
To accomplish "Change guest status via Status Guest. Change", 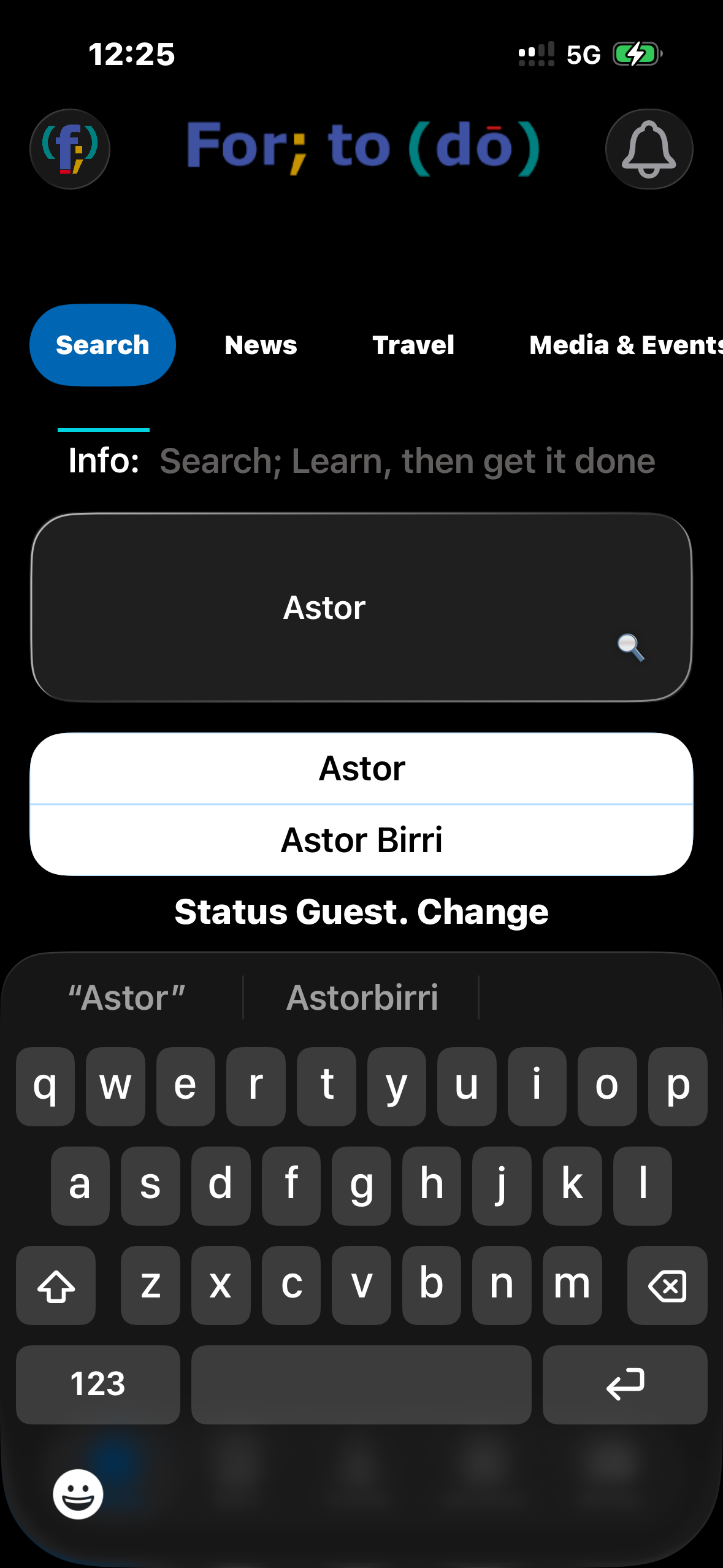I will (x=361, y=912).
